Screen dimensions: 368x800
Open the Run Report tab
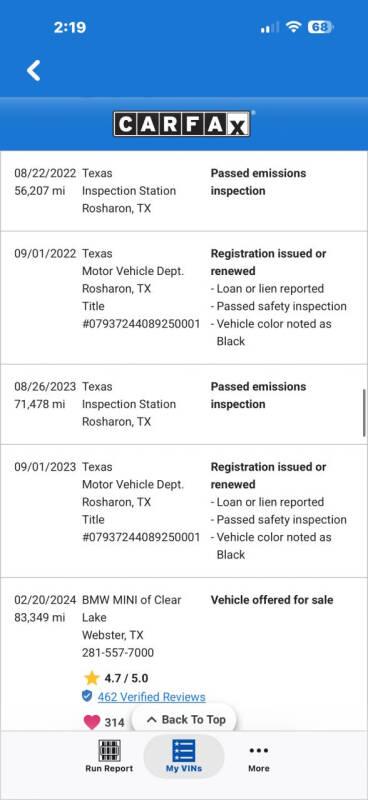coord(109,756)
